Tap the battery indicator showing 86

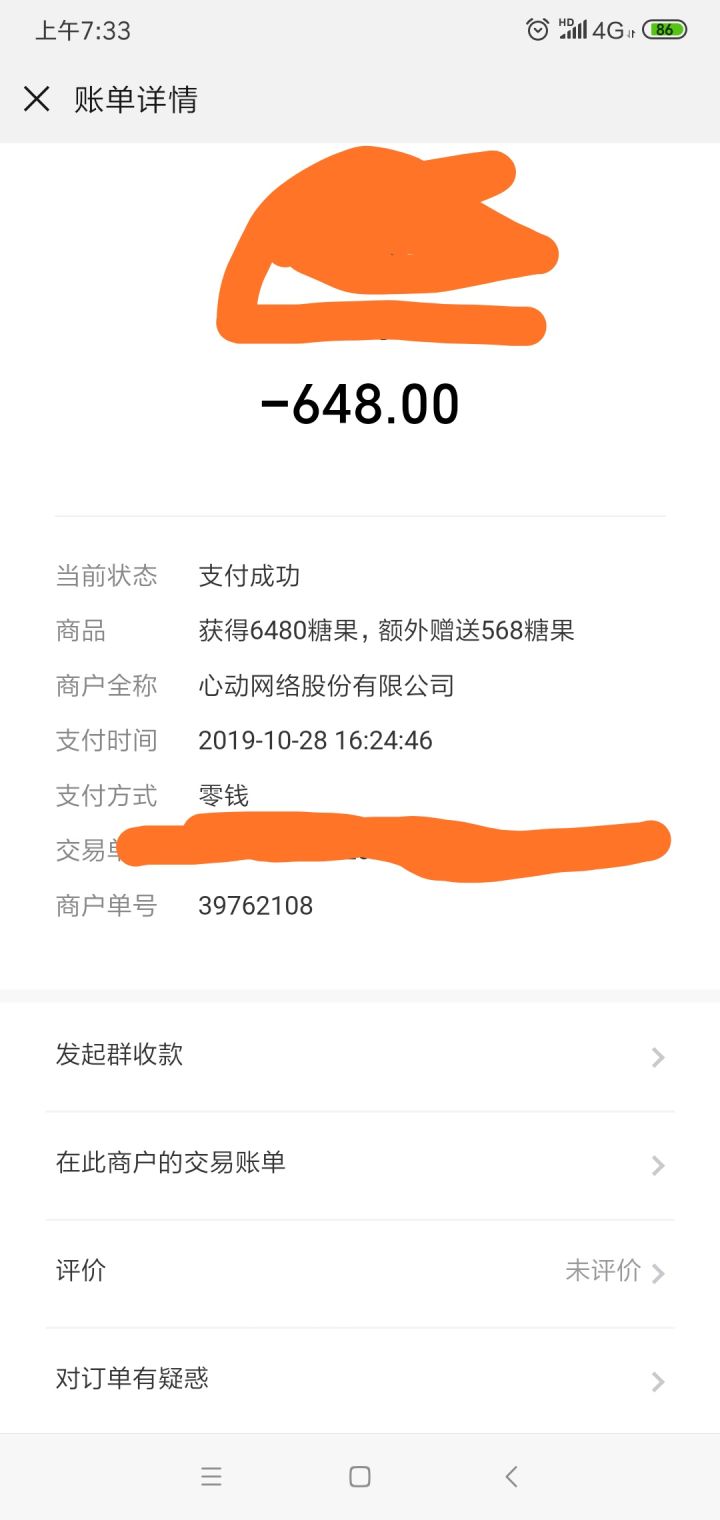coord(664,30)
